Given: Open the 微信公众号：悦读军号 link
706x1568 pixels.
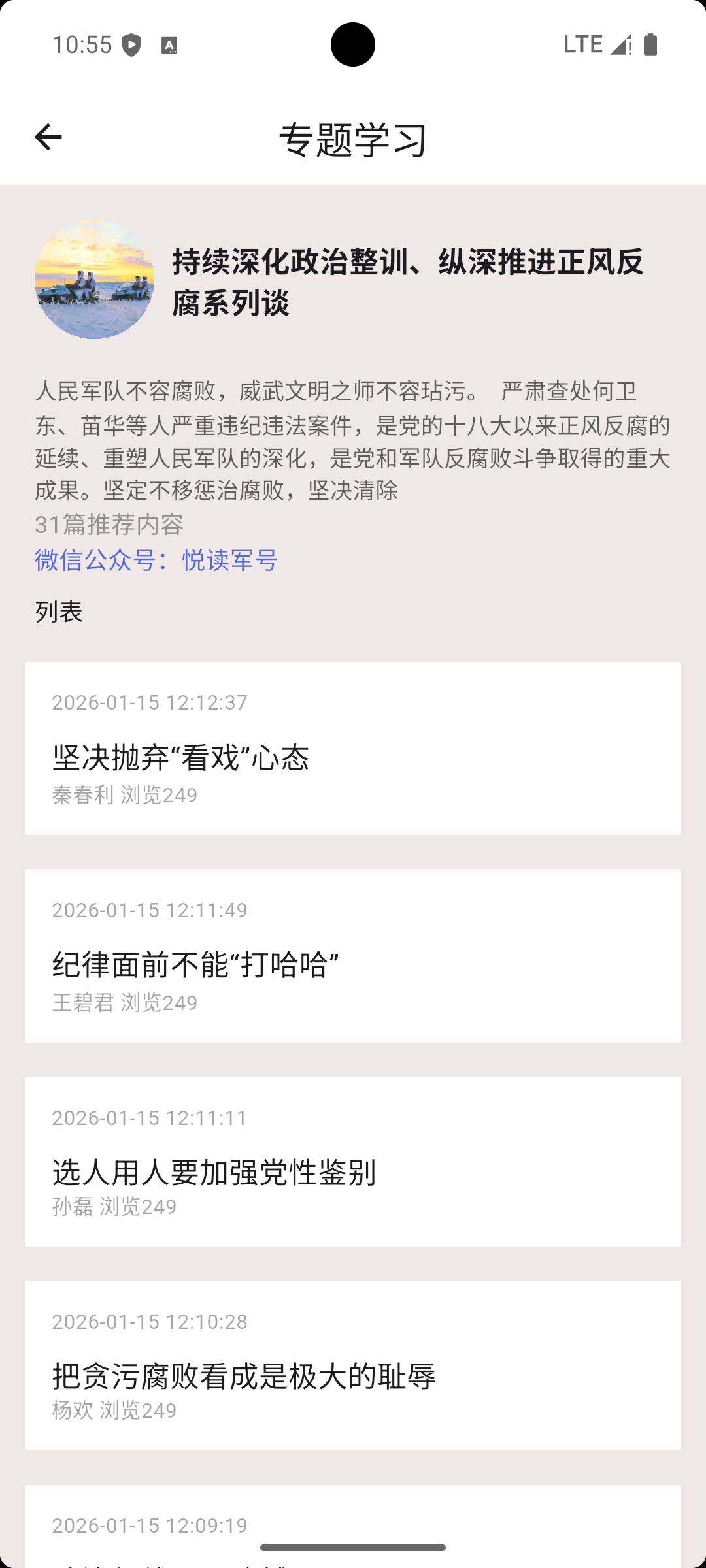Looking at the screenshot, I should point(157,560).
